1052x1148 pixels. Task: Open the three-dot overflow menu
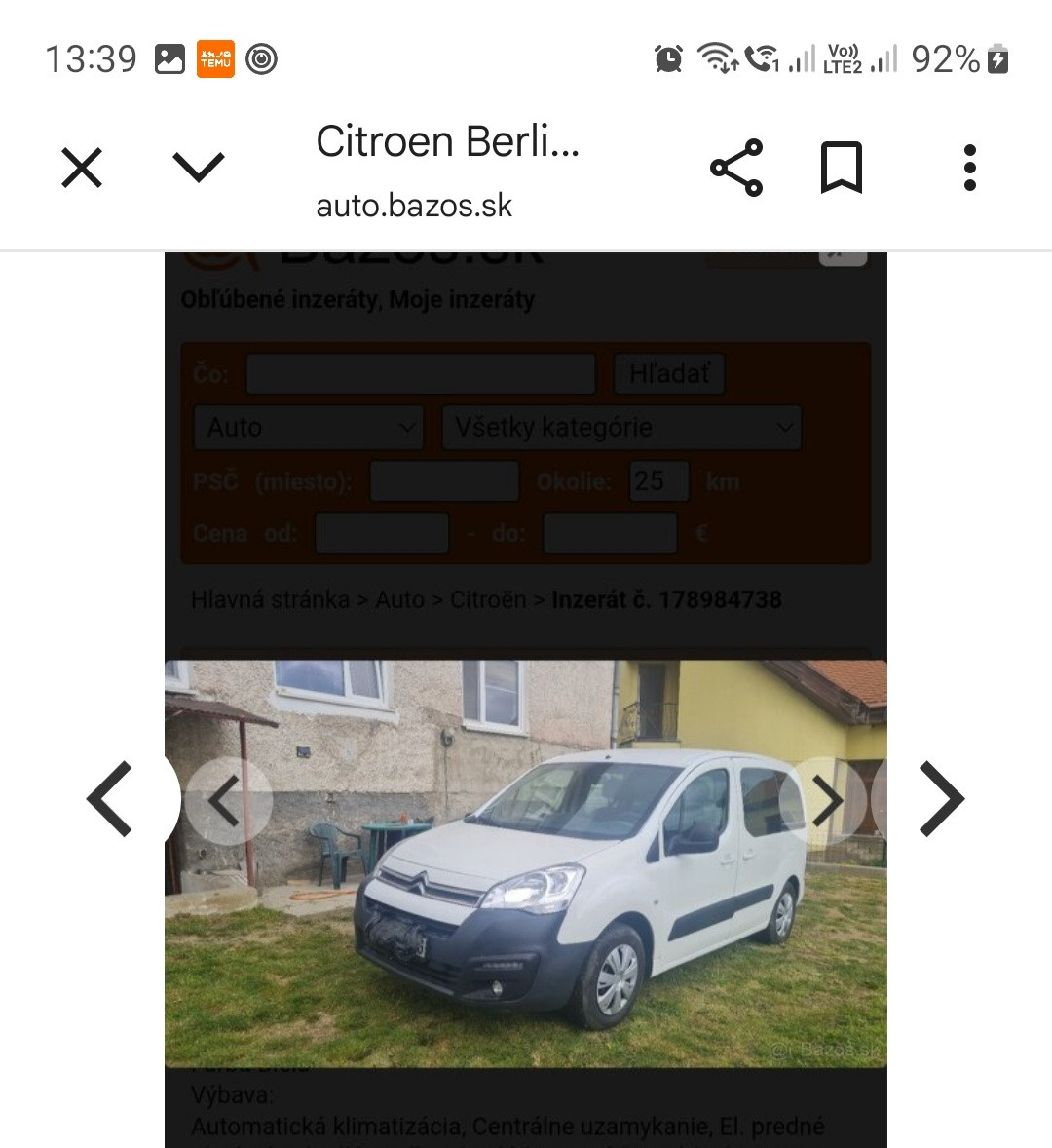point(969,168)
